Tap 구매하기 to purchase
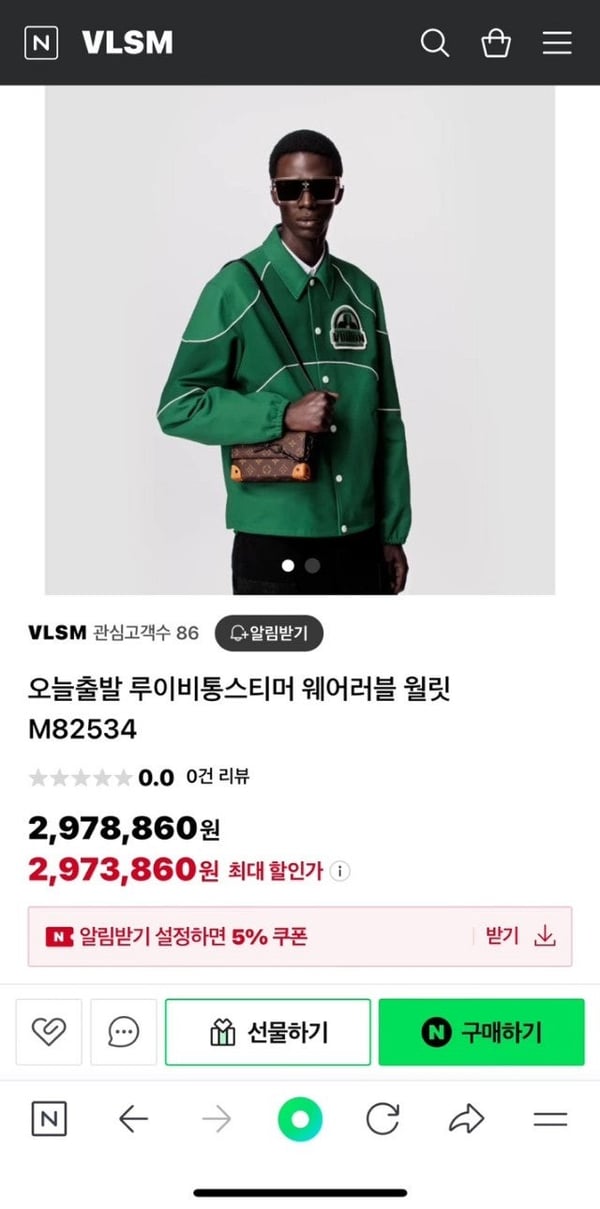 pos(481,1032)
